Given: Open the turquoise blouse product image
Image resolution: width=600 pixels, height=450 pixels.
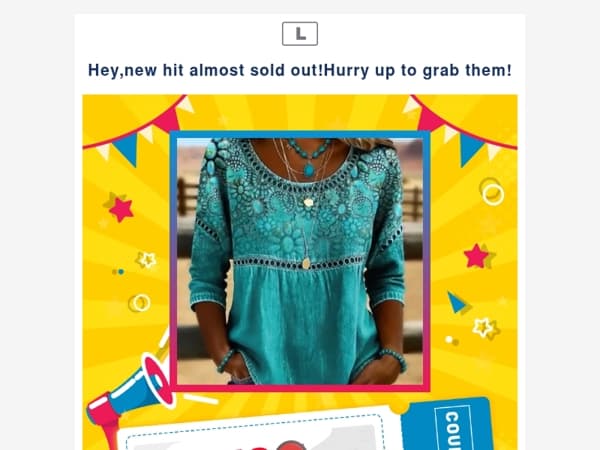Looking at the screenshot, I should click(300, 261).
